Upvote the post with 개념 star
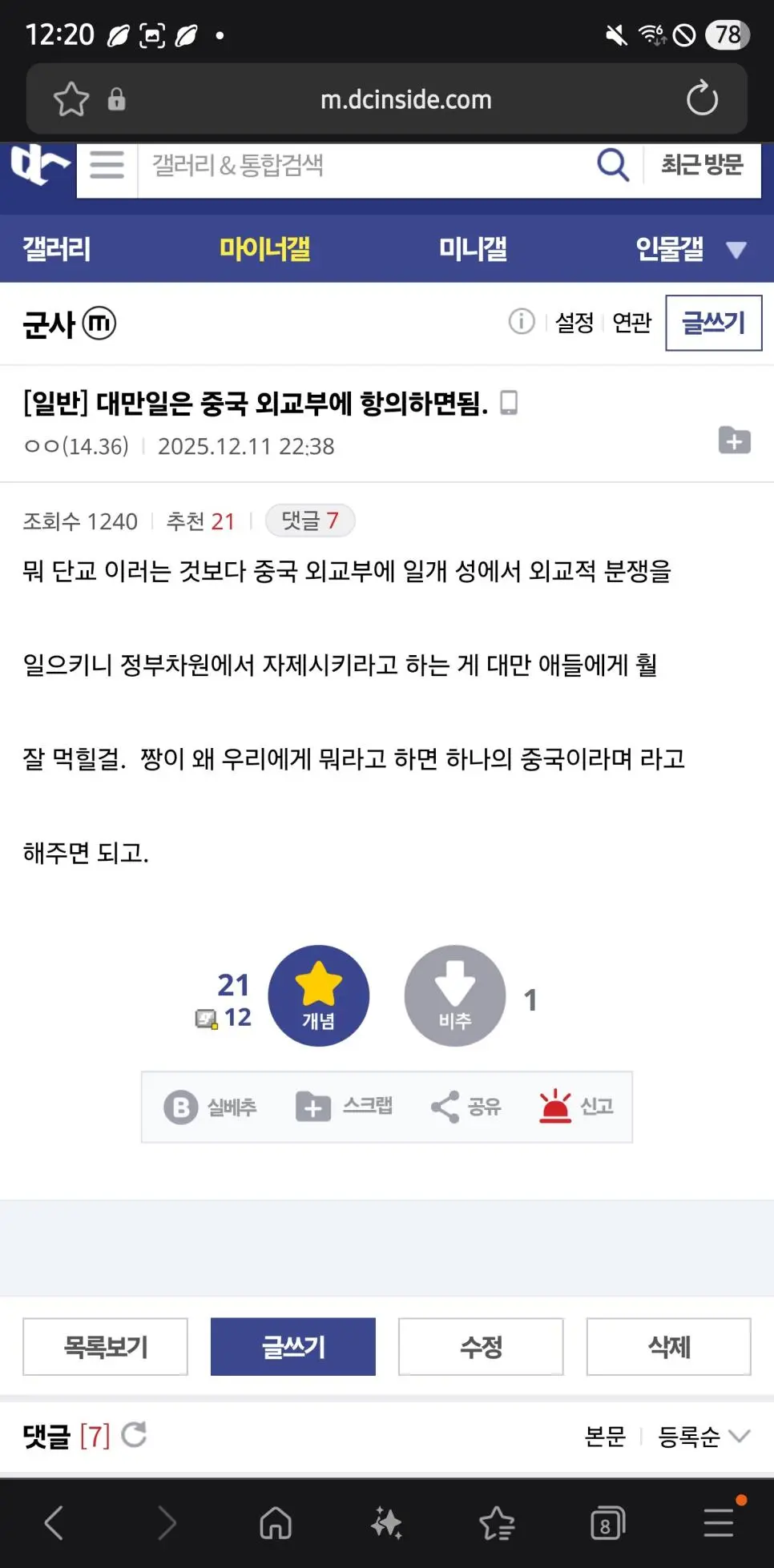The image size is (774, 1568). [318, 995]
